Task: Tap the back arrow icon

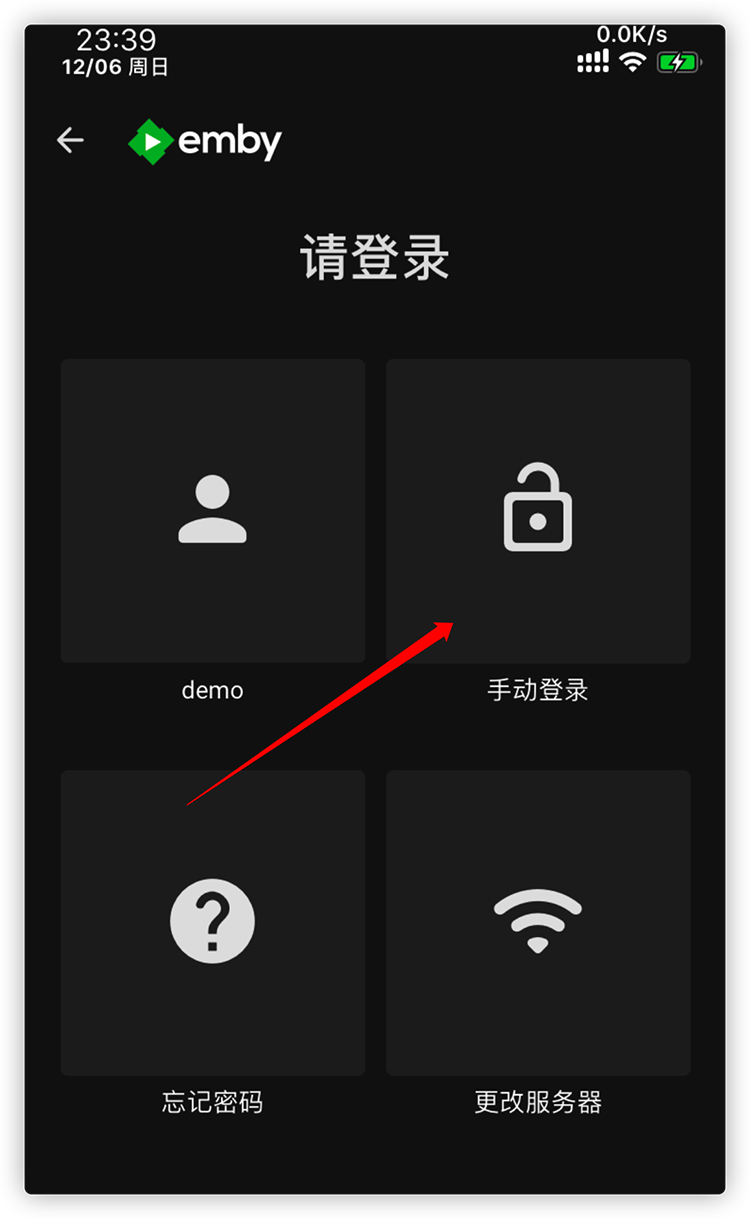Action: (70, 140)
